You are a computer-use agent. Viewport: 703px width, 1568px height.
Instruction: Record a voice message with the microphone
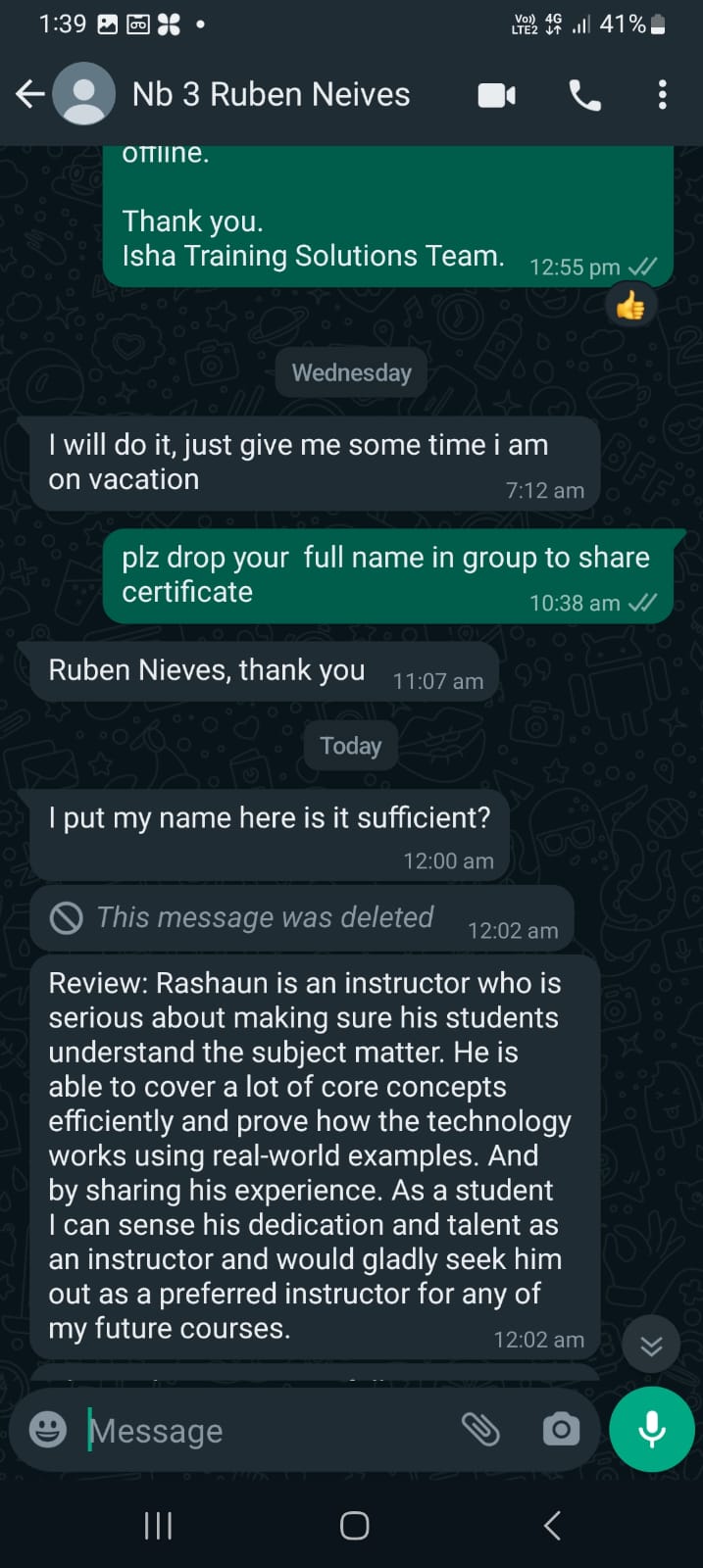(x=652, y=1430)
